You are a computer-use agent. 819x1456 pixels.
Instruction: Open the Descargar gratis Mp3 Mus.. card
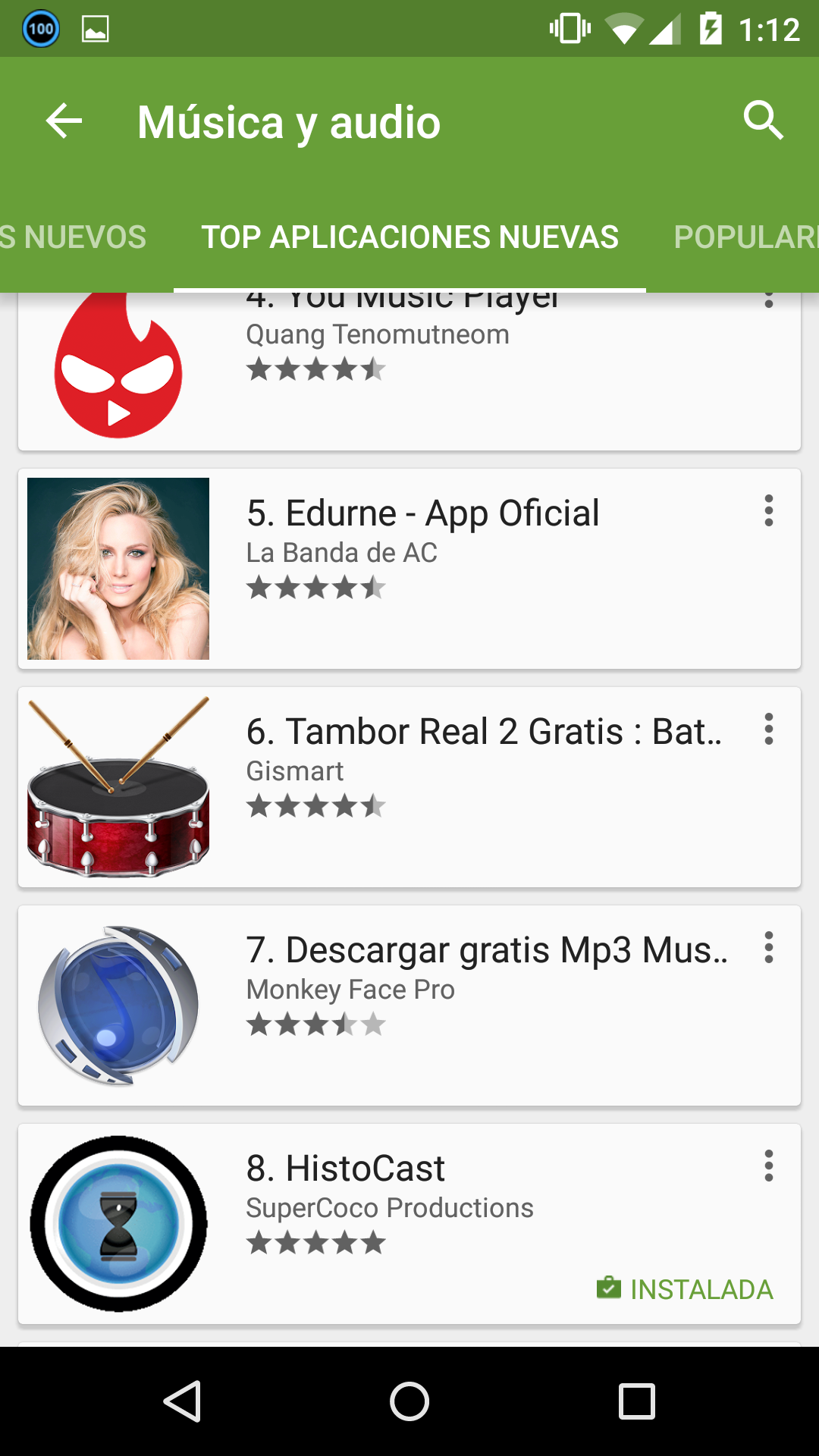409,1006
